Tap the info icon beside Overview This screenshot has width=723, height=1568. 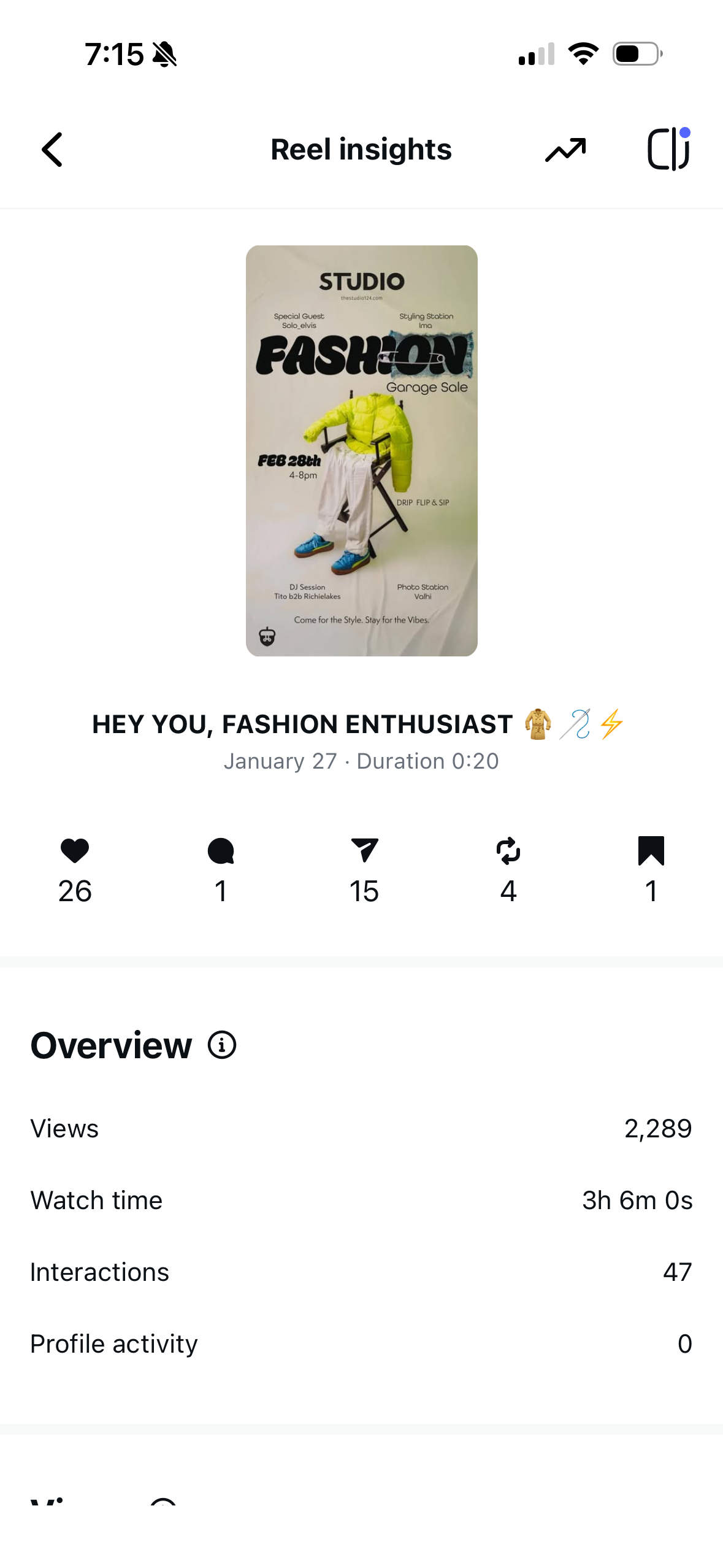(222, 1045)
